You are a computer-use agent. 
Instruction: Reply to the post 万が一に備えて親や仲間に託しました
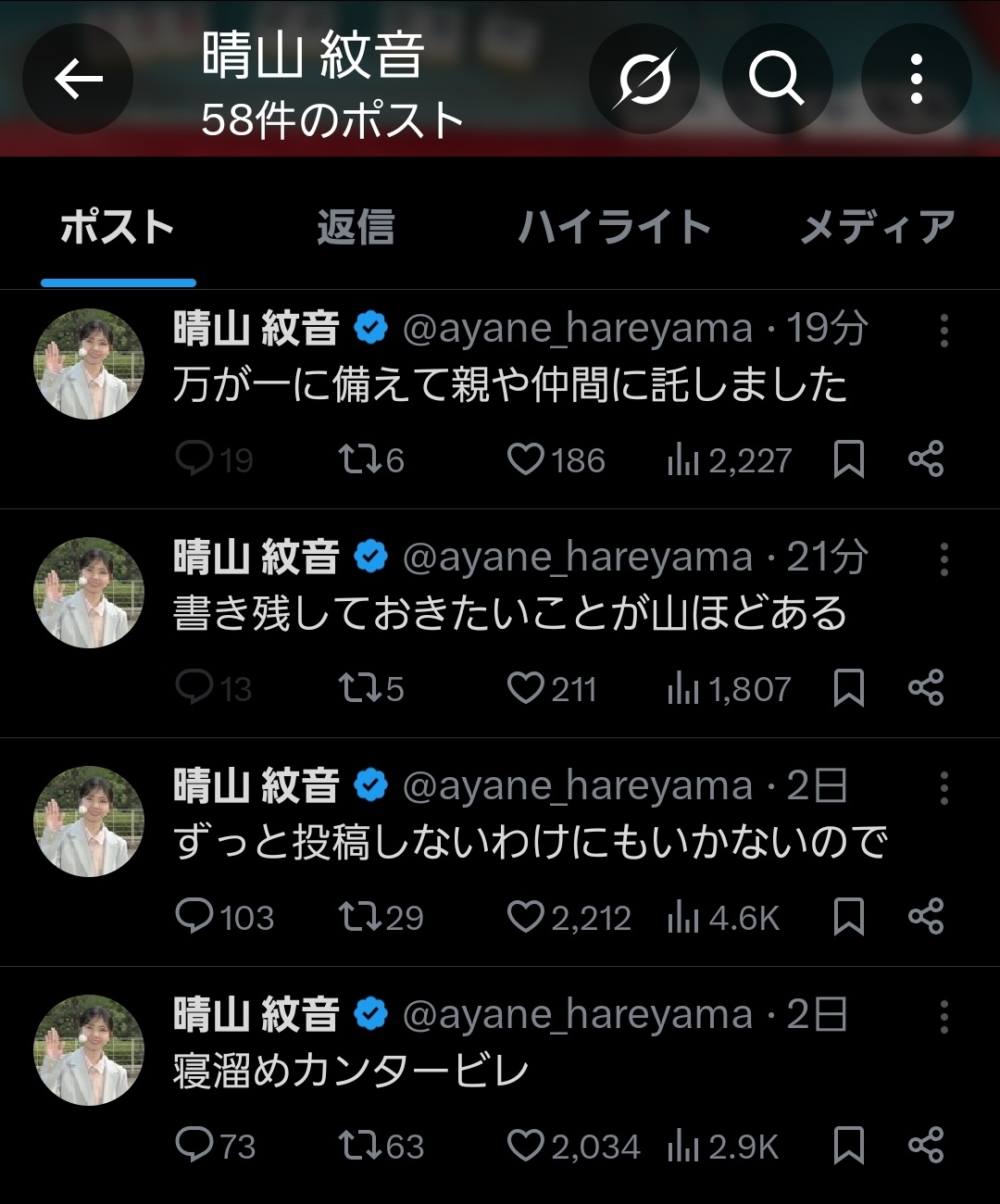pyautogui.click(x=194, y=459)
